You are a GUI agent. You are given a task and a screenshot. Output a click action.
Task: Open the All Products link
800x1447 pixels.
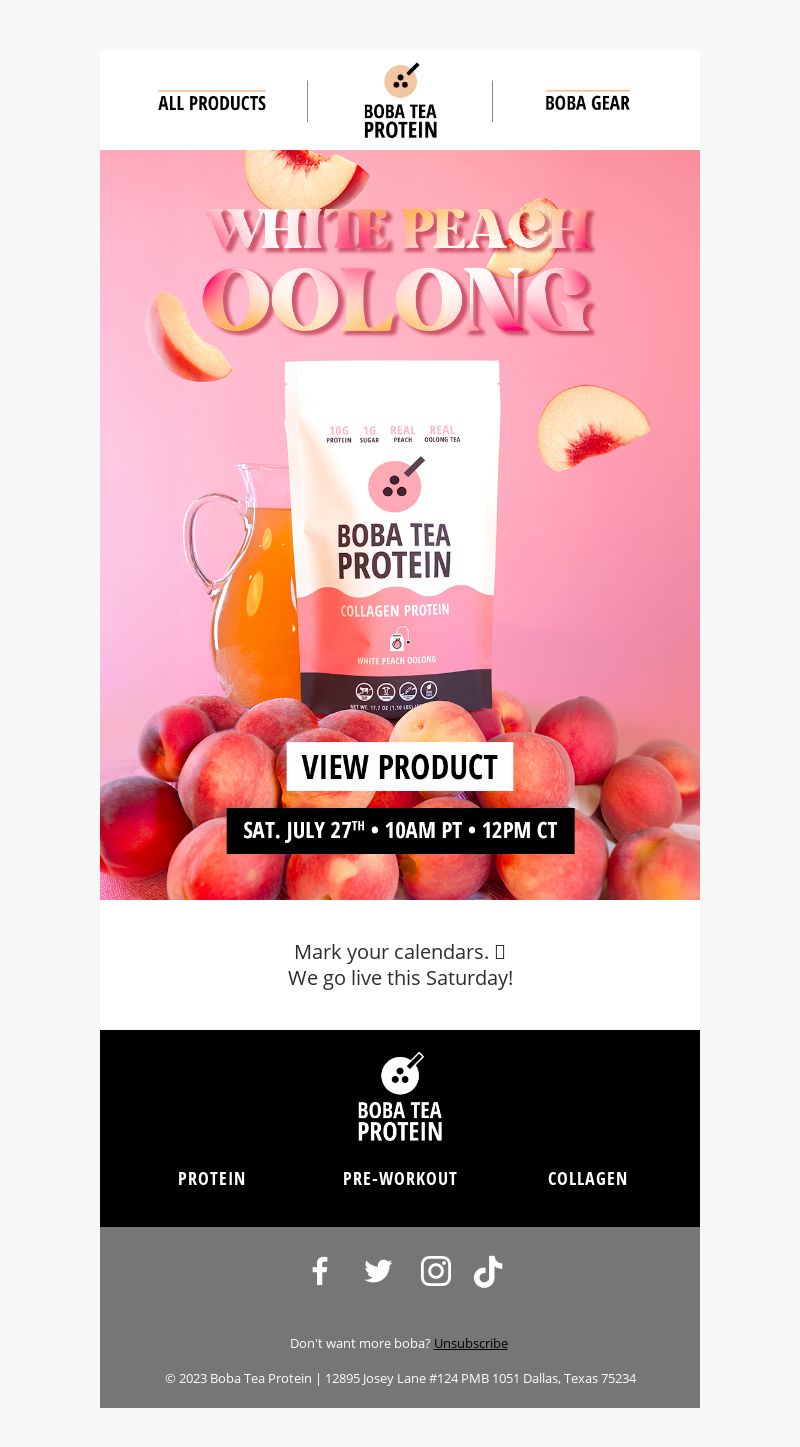coord(212,103)
